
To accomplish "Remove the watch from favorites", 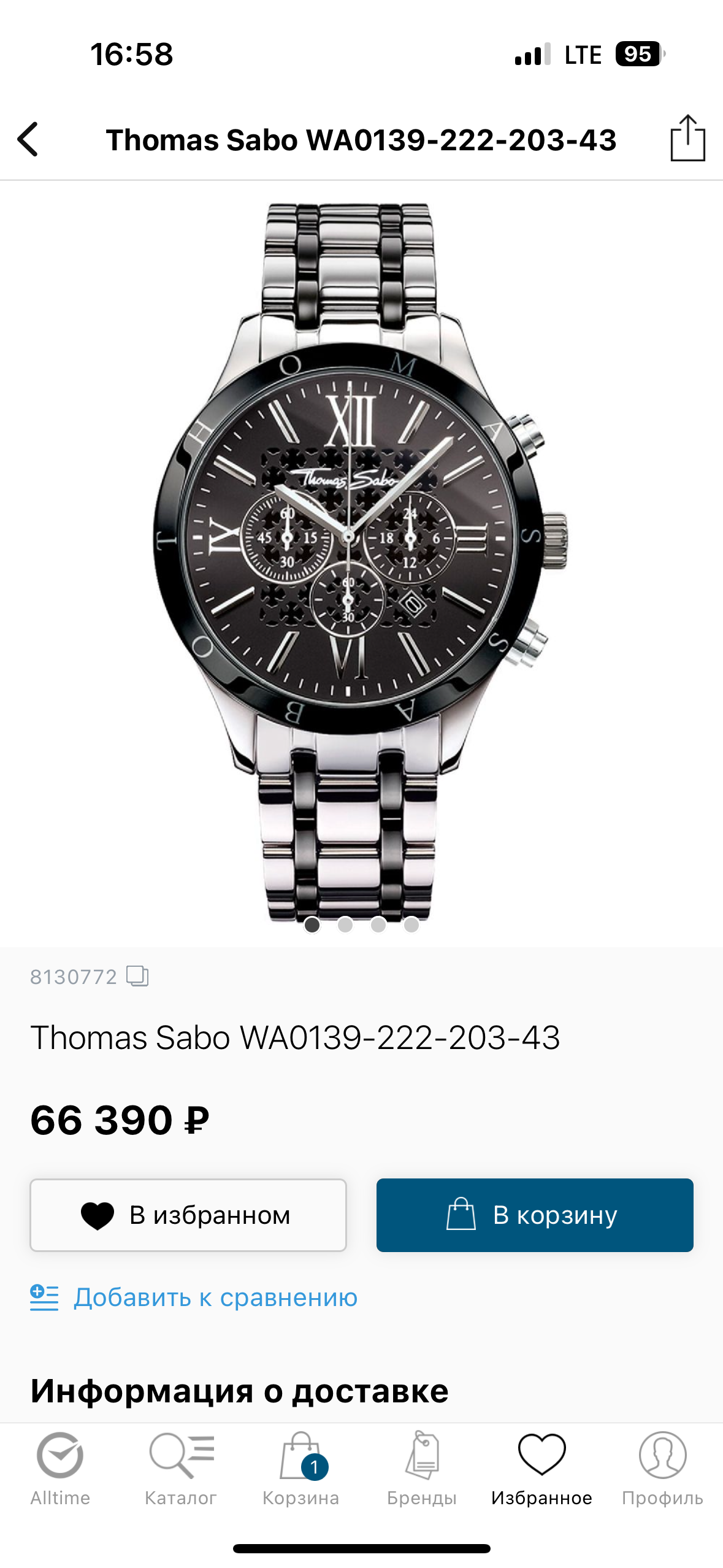I will point(188,1215).
